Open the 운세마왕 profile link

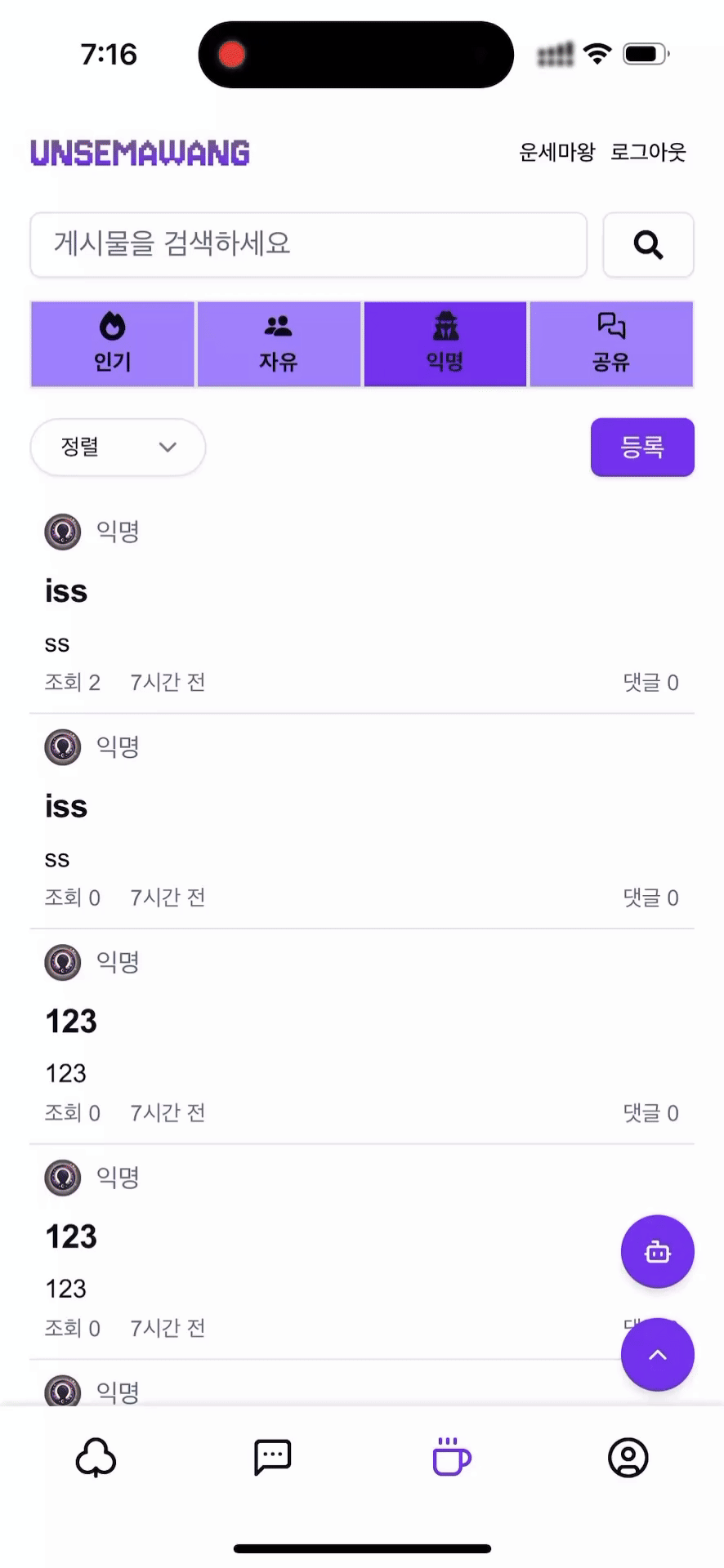557,152
